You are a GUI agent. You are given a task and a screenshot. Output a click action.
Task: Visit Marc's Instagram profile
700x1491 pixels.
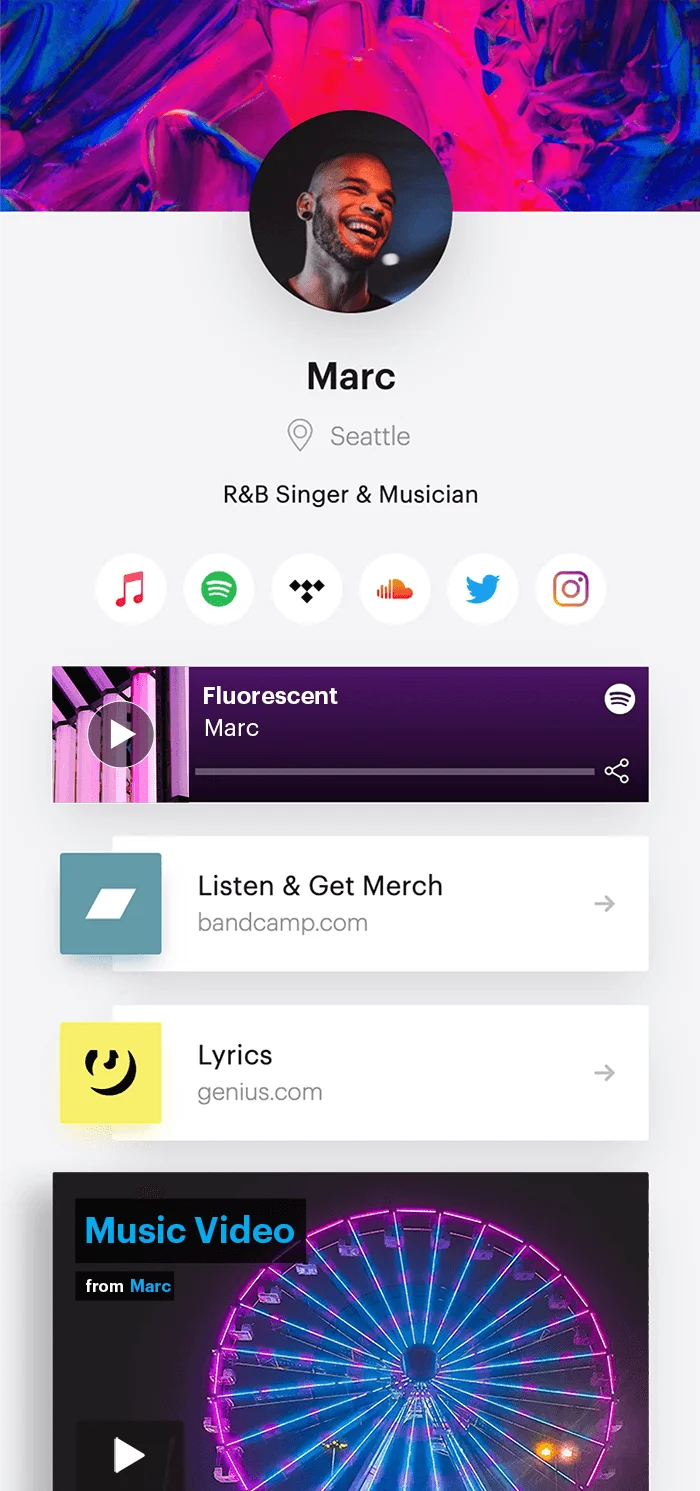pos(571,589)
